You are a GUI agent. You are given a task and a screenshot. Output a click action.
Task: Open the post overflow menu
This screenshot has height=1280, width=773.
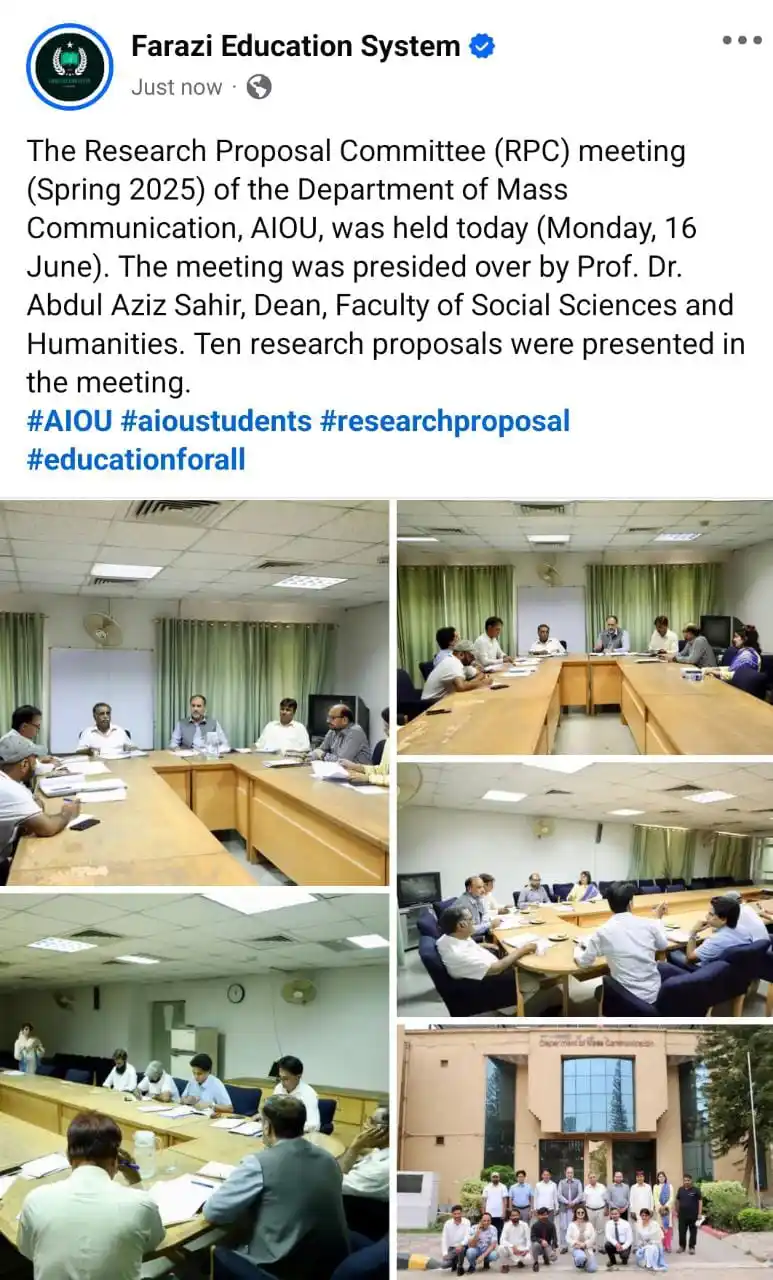741,40
